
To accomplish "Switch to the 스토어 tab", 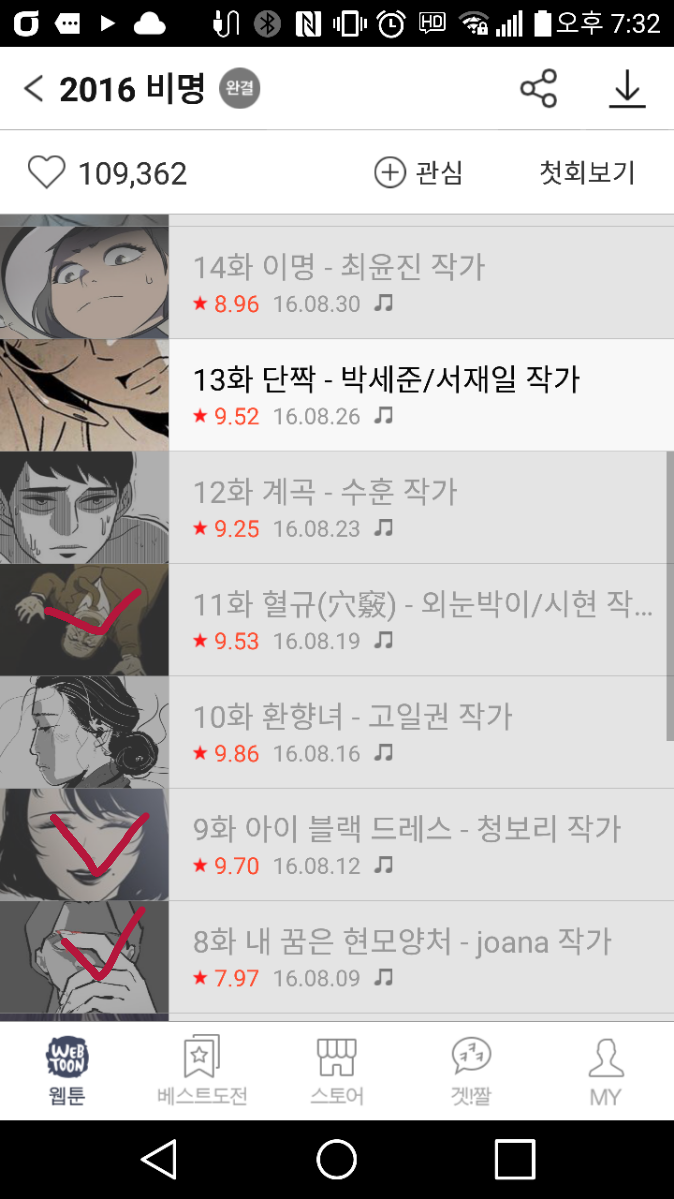I will point(337,1070).
